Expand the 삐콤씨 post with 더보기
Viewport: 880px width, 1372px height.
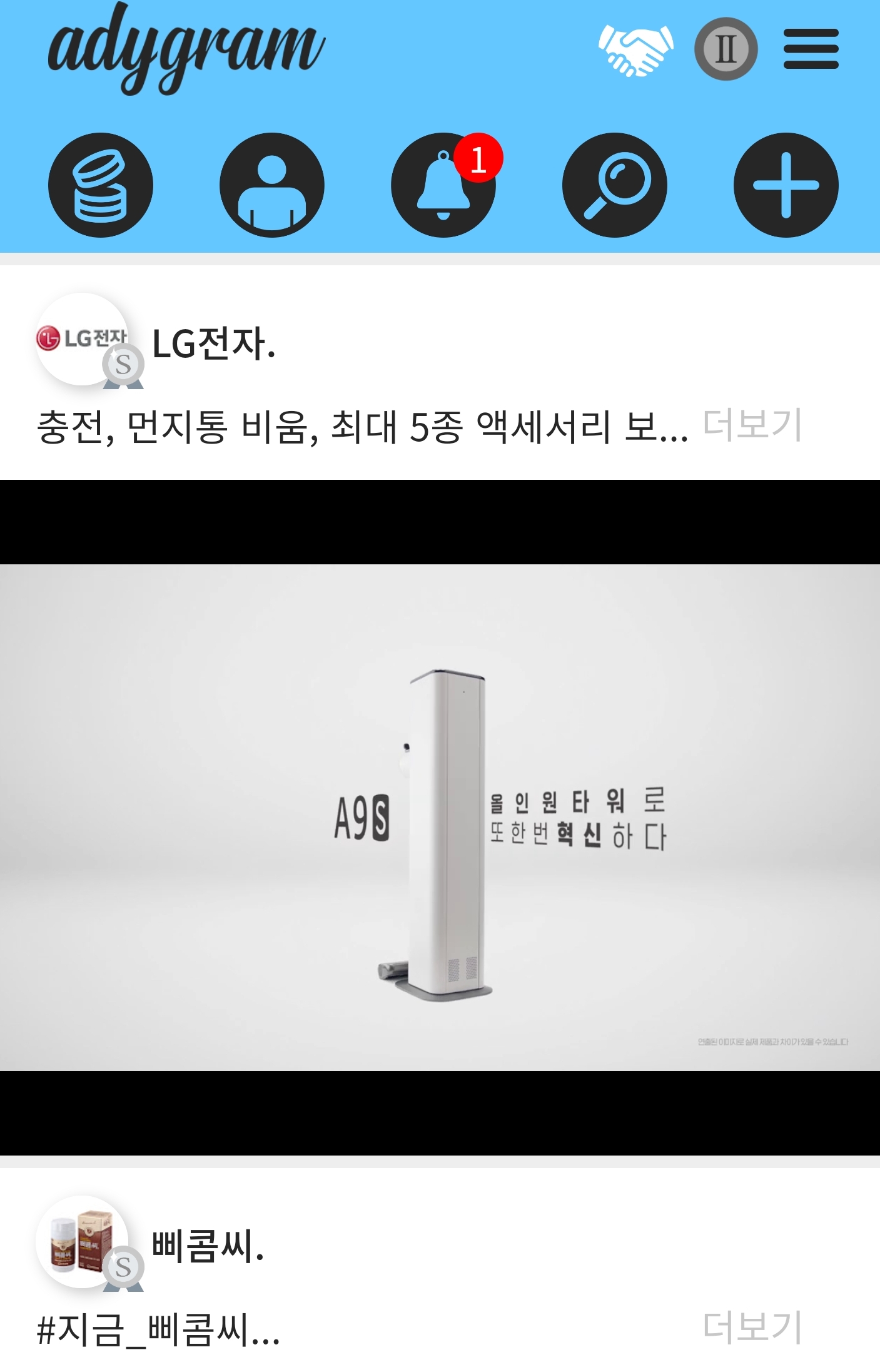[752, 1328]
